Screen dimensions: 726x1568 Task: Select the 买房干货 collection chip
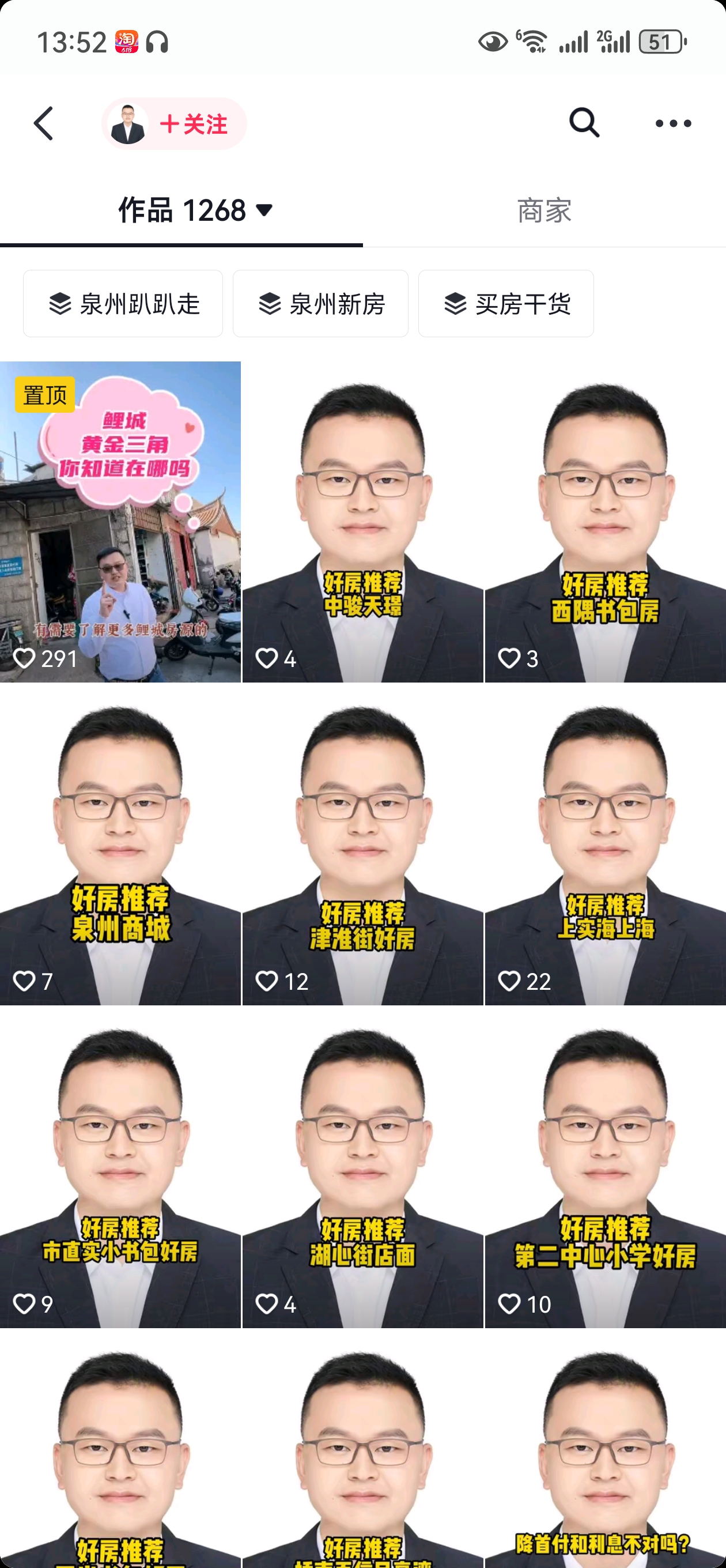coord(506,304)
